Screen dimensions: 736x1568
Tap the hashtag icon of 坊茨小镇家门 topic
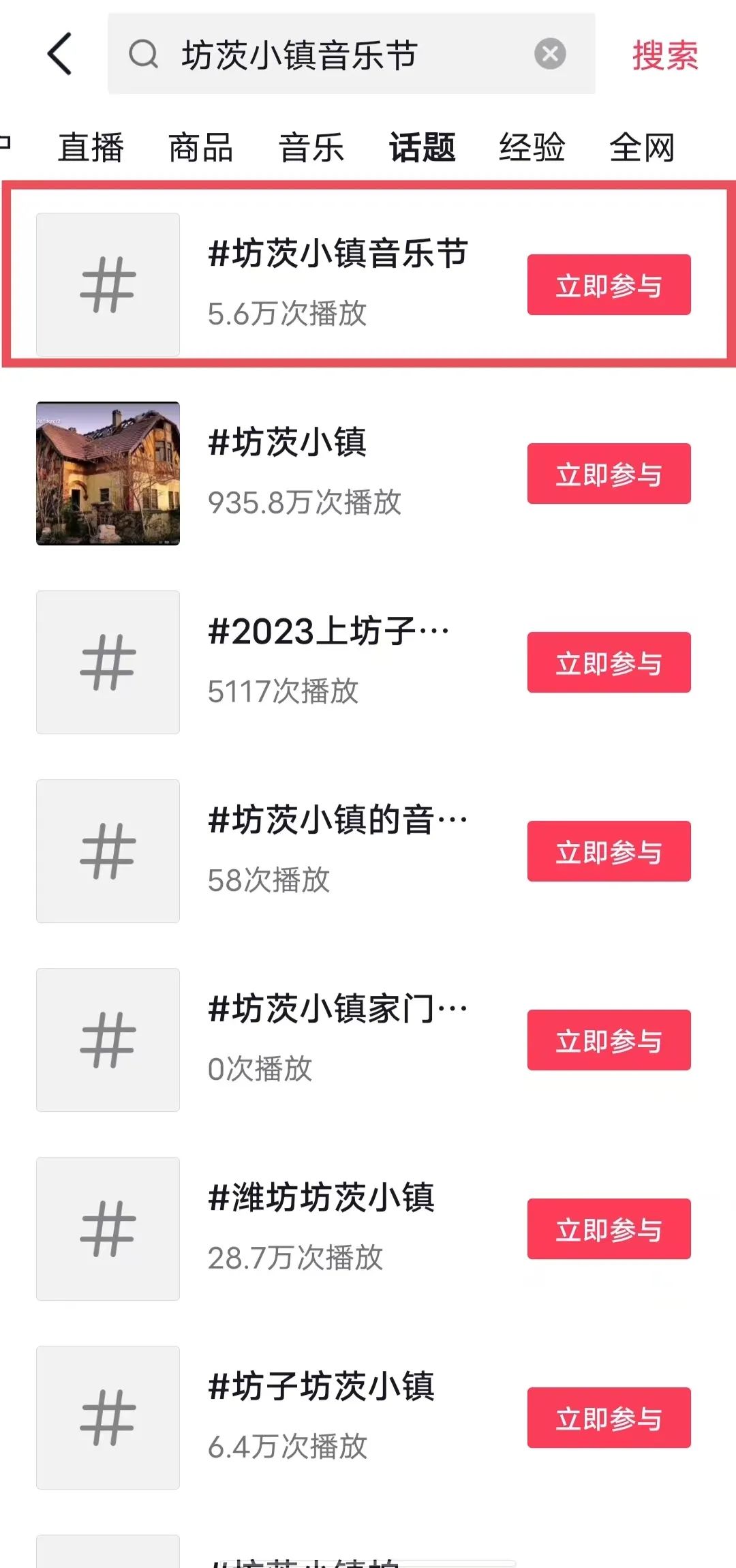click(108, 1039)
